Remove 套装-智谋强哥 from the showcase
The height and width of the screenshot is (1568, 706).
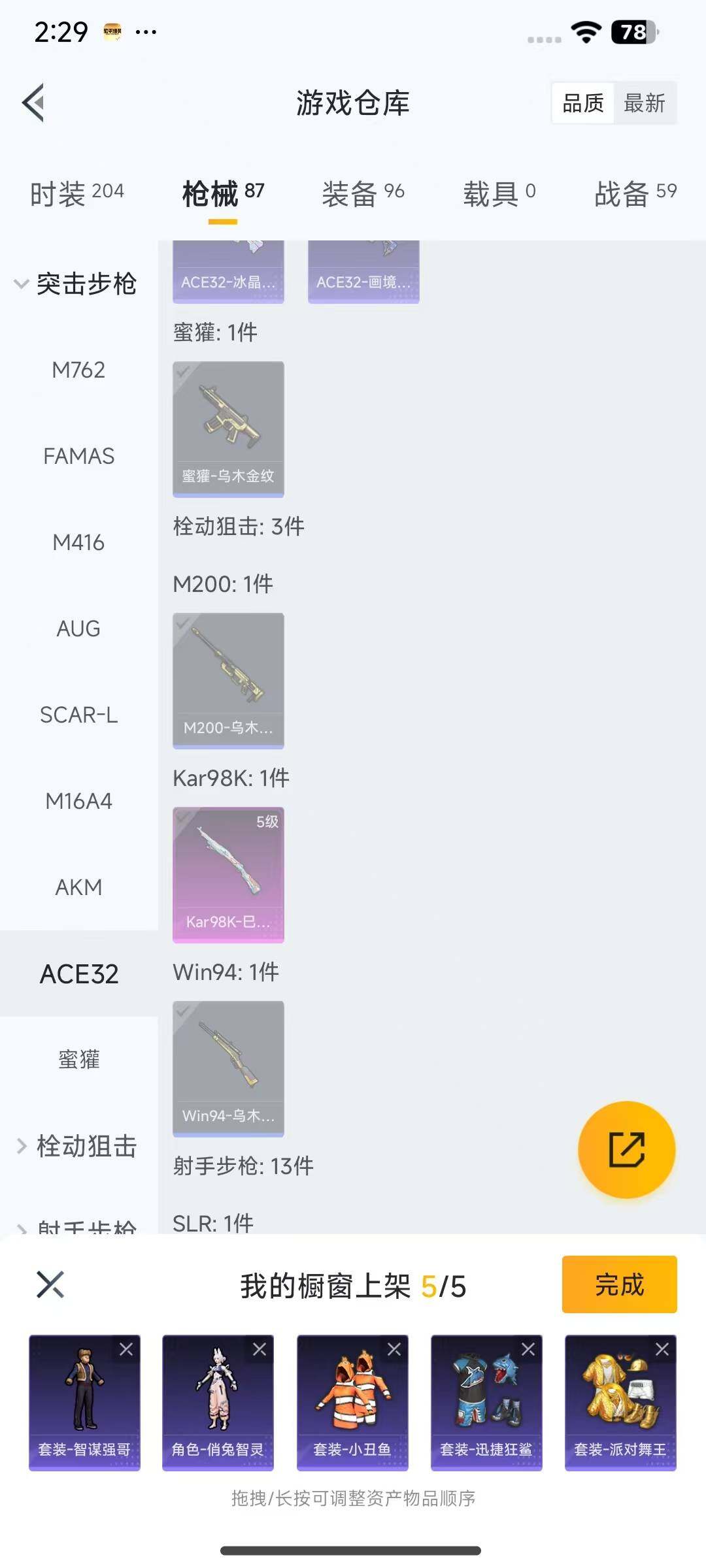point(126,1349)
